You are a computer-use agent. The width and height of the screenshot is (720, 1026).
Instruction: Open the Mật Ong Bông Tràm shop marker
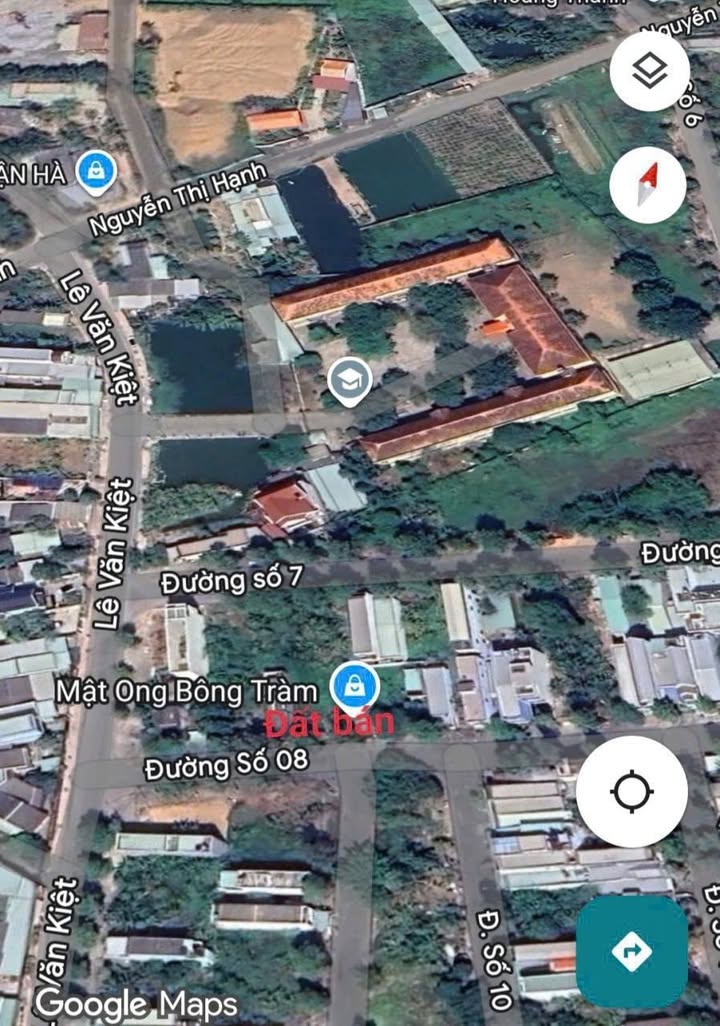(x=355, y=687)
